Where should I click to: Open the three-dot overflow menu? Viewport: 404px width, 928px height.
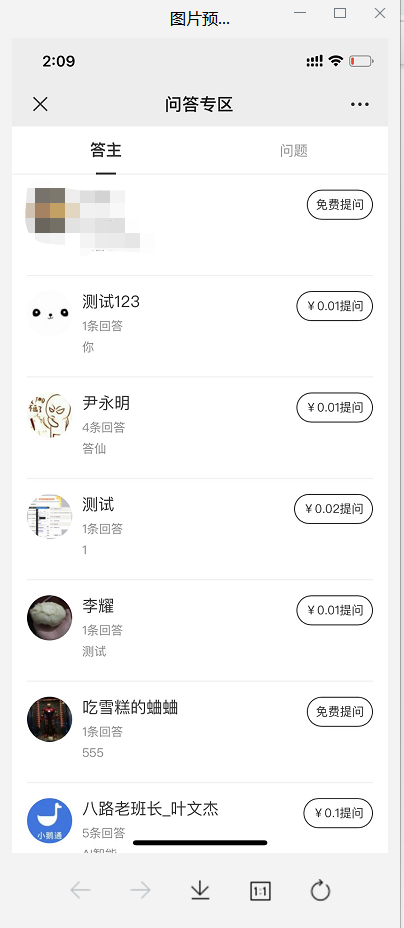click(x=360, y=104)
